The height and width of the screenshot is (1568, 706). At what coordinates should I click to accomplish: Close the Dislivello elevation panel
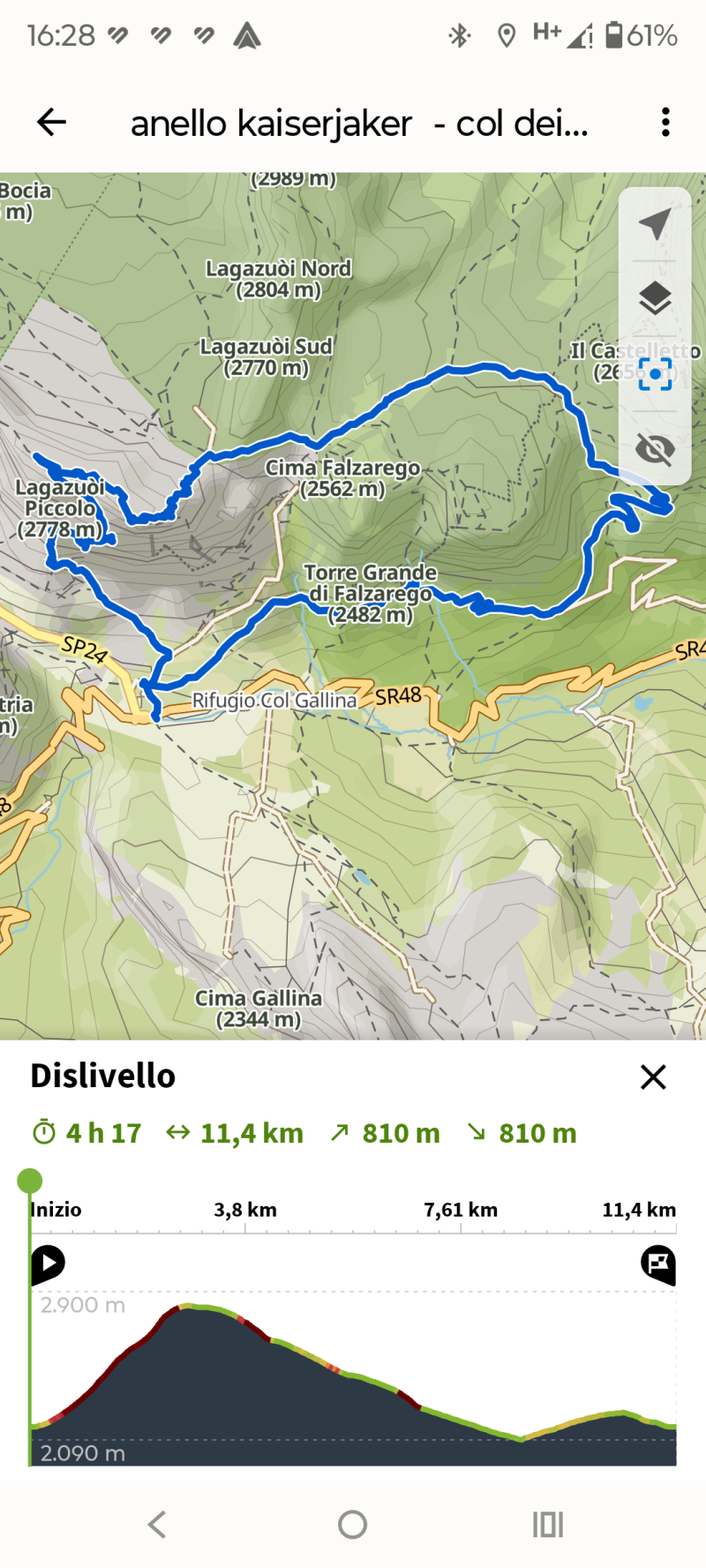653,1077
